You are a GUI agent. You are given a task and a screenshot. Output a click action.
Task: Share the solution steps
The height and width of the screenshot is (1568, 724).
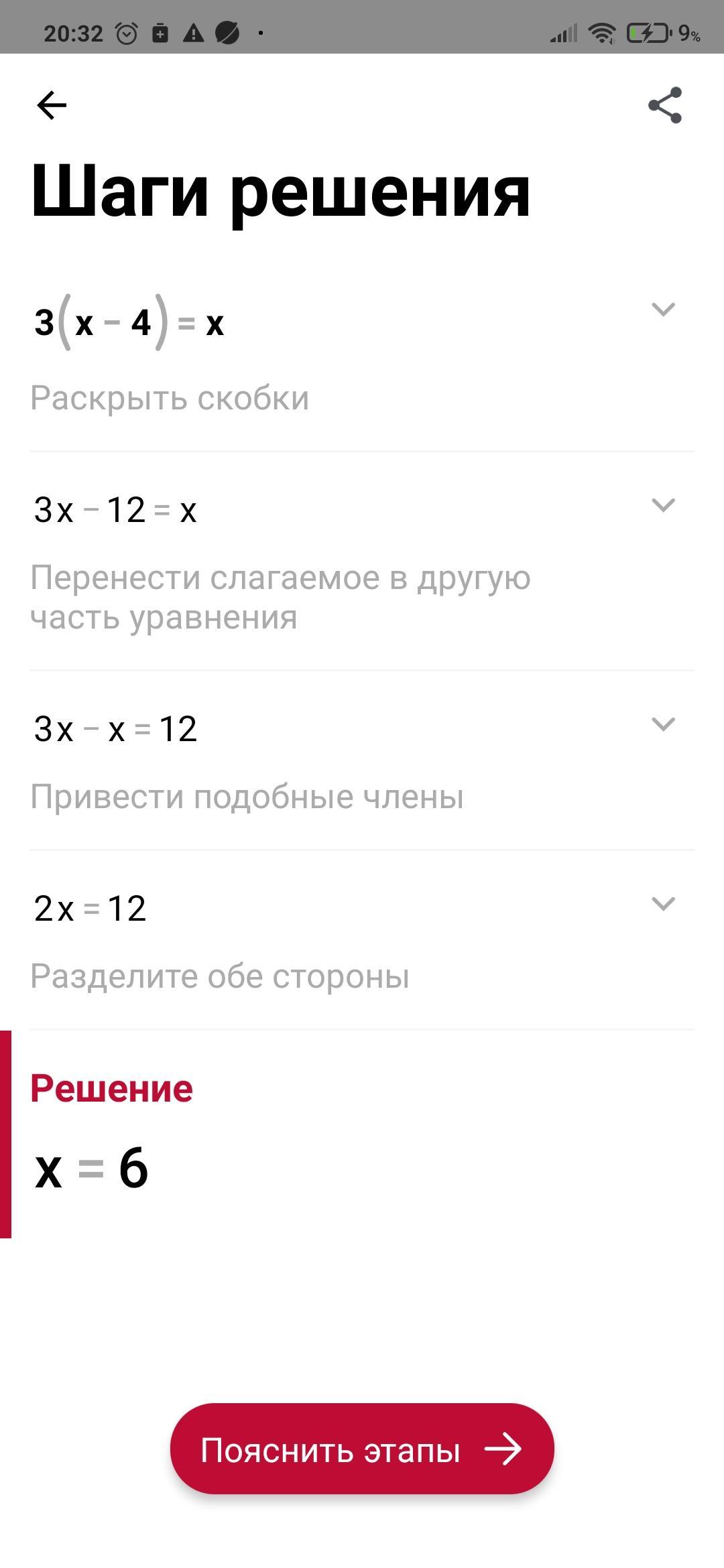coord(664,105)
